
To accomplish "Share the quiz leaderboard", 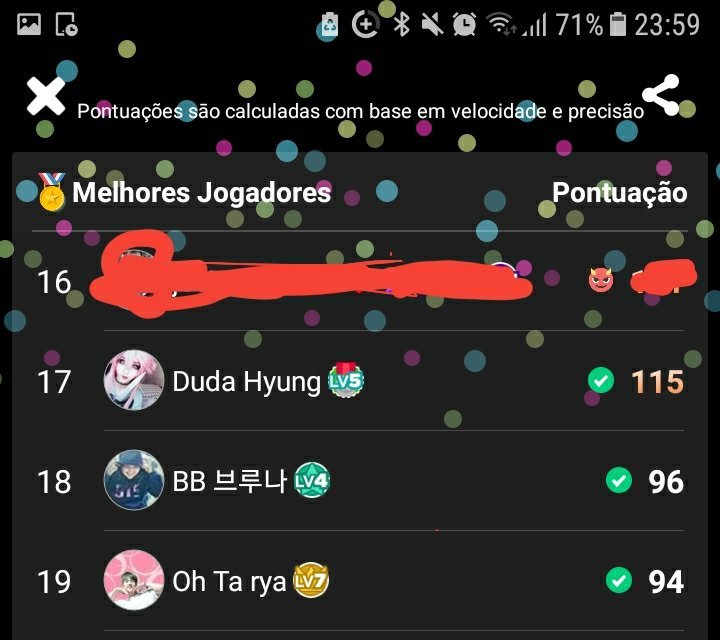I will tap(661, 96).
